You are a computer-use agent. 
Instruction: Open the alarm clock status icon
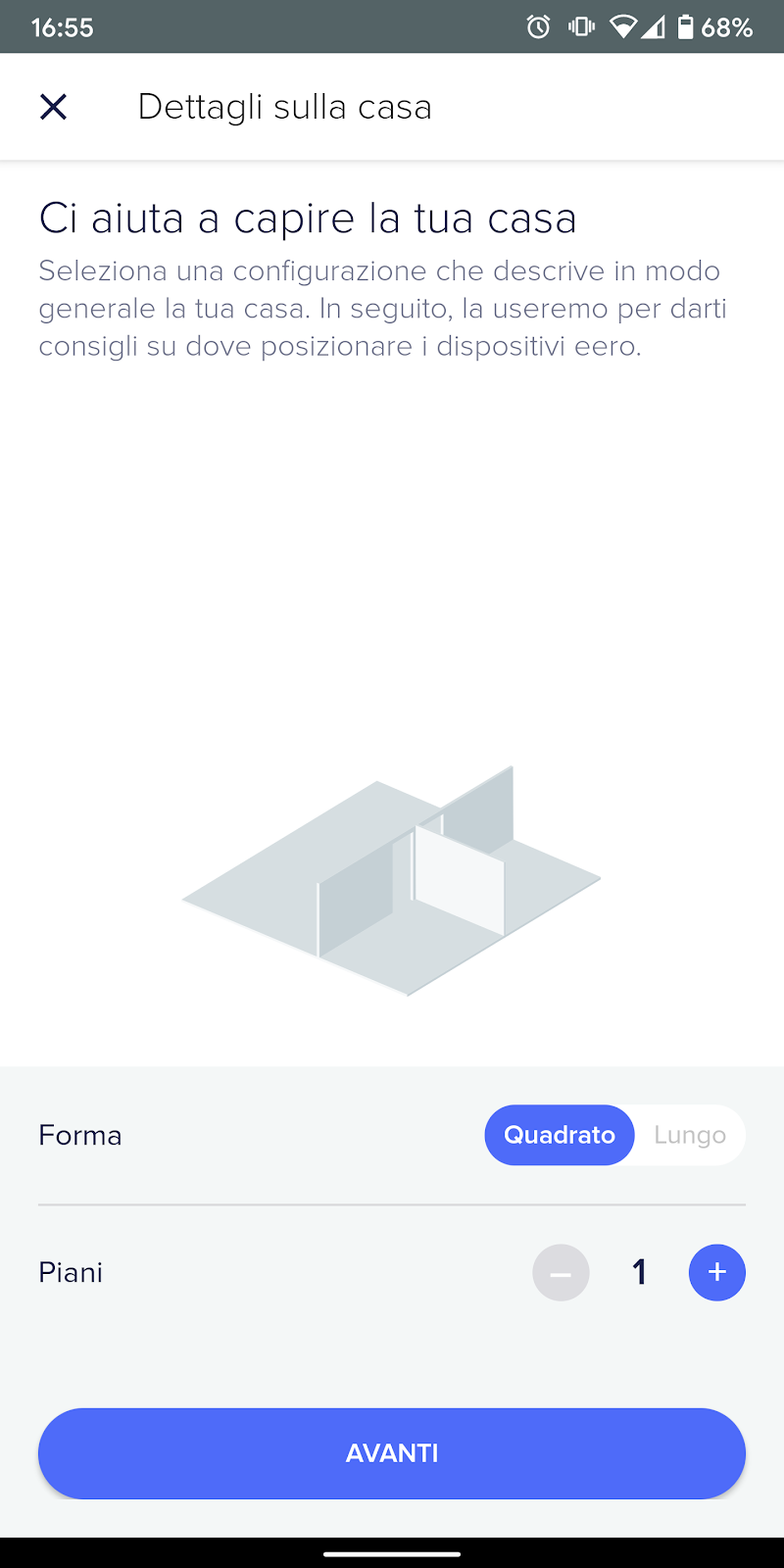click(x=538, y=27)
